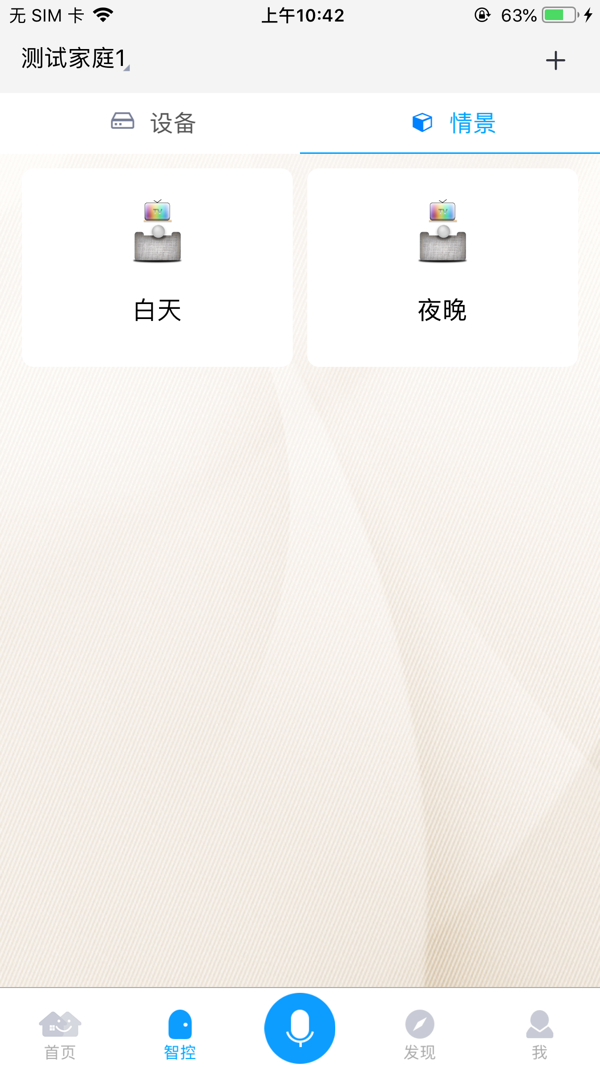Screen dimensions: 600x1067
Task: Tap the plus icon to add new
Action: point(555,61)
